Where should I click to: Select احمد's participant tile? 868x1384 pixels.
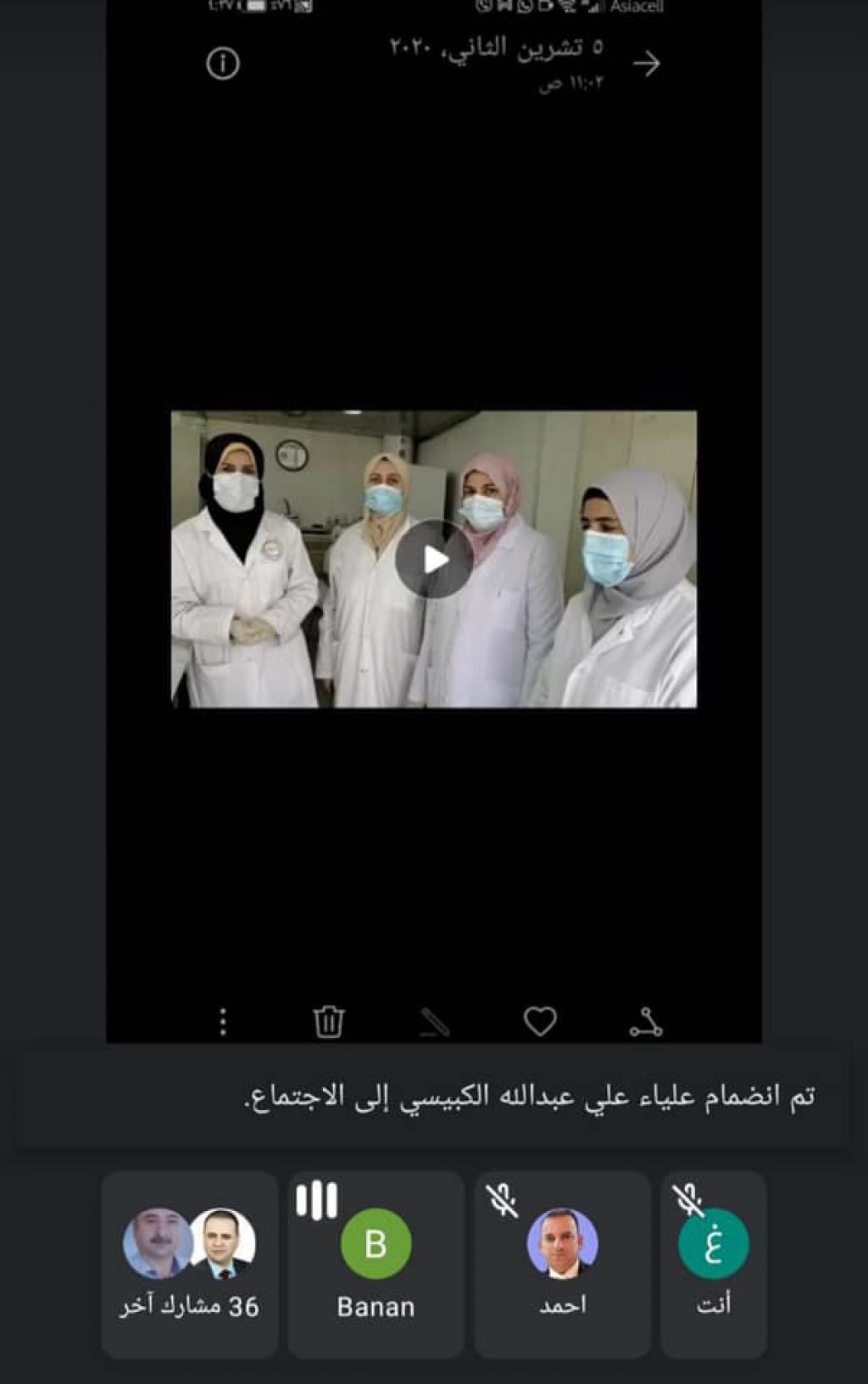point(562,1264)
